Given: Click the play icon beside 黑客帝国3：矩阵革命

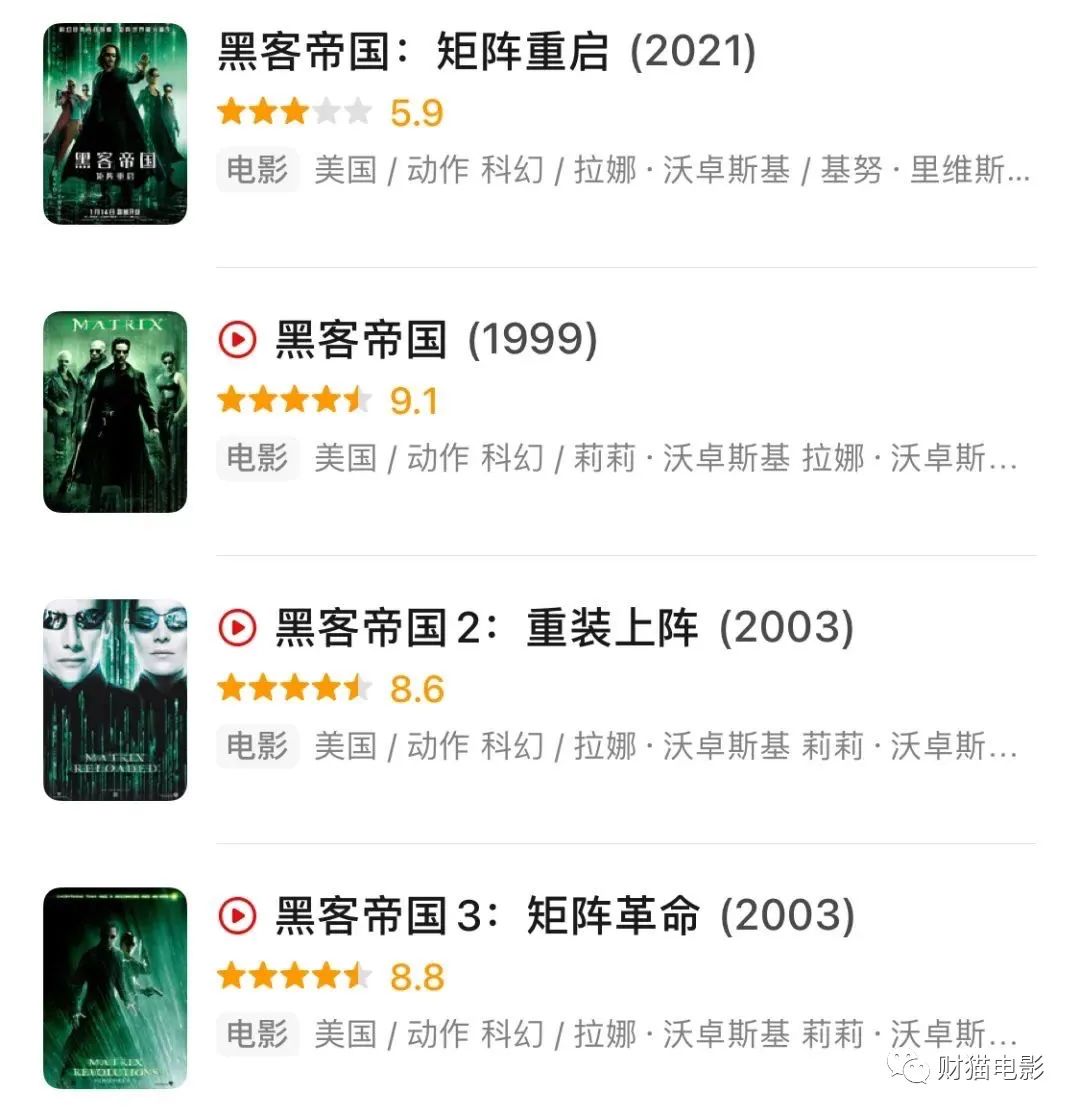Looking at the screenshot, I should click(239, 917).
